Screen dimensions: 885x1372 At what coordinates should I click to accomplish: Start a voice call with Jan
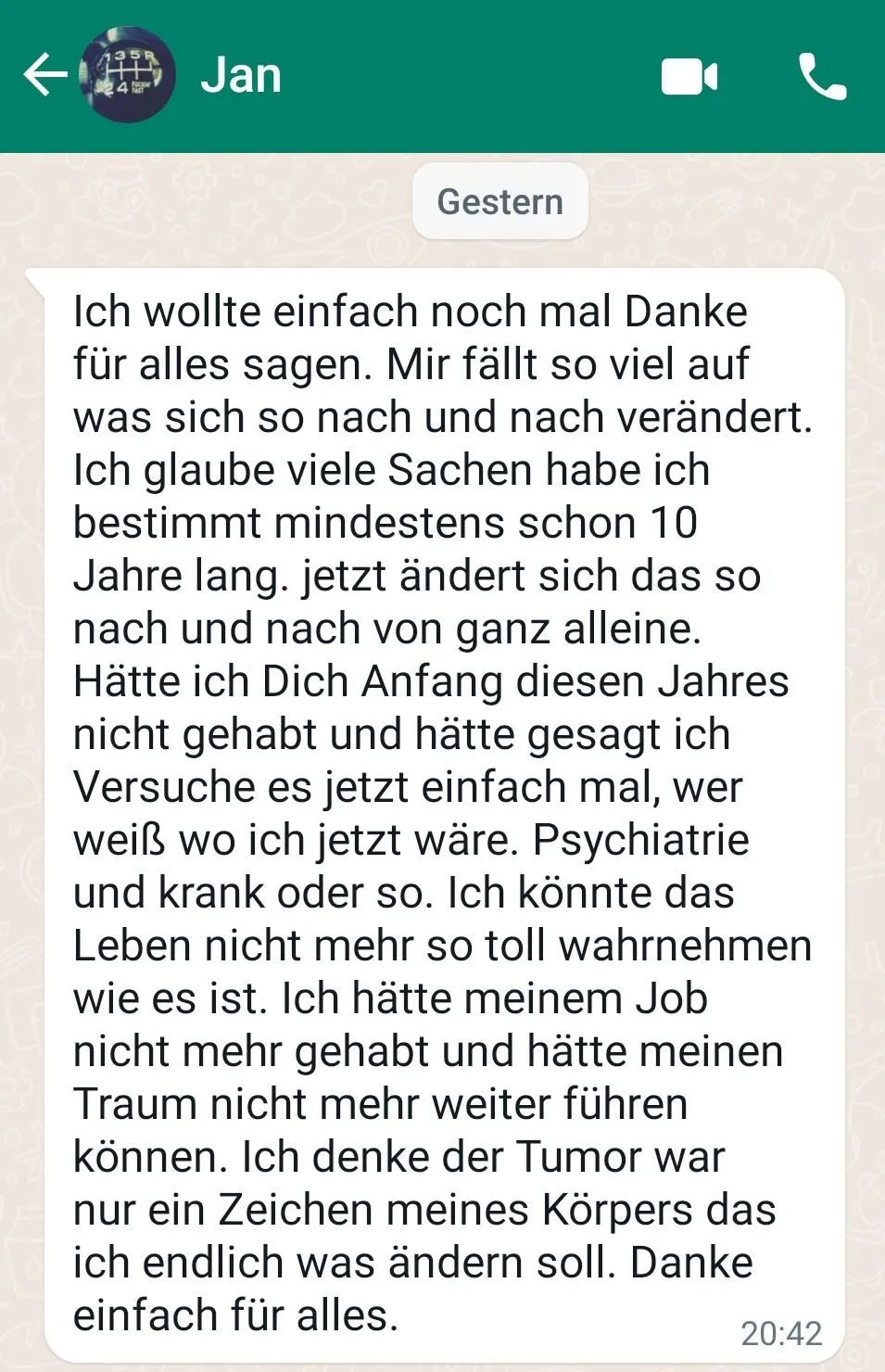821,77
